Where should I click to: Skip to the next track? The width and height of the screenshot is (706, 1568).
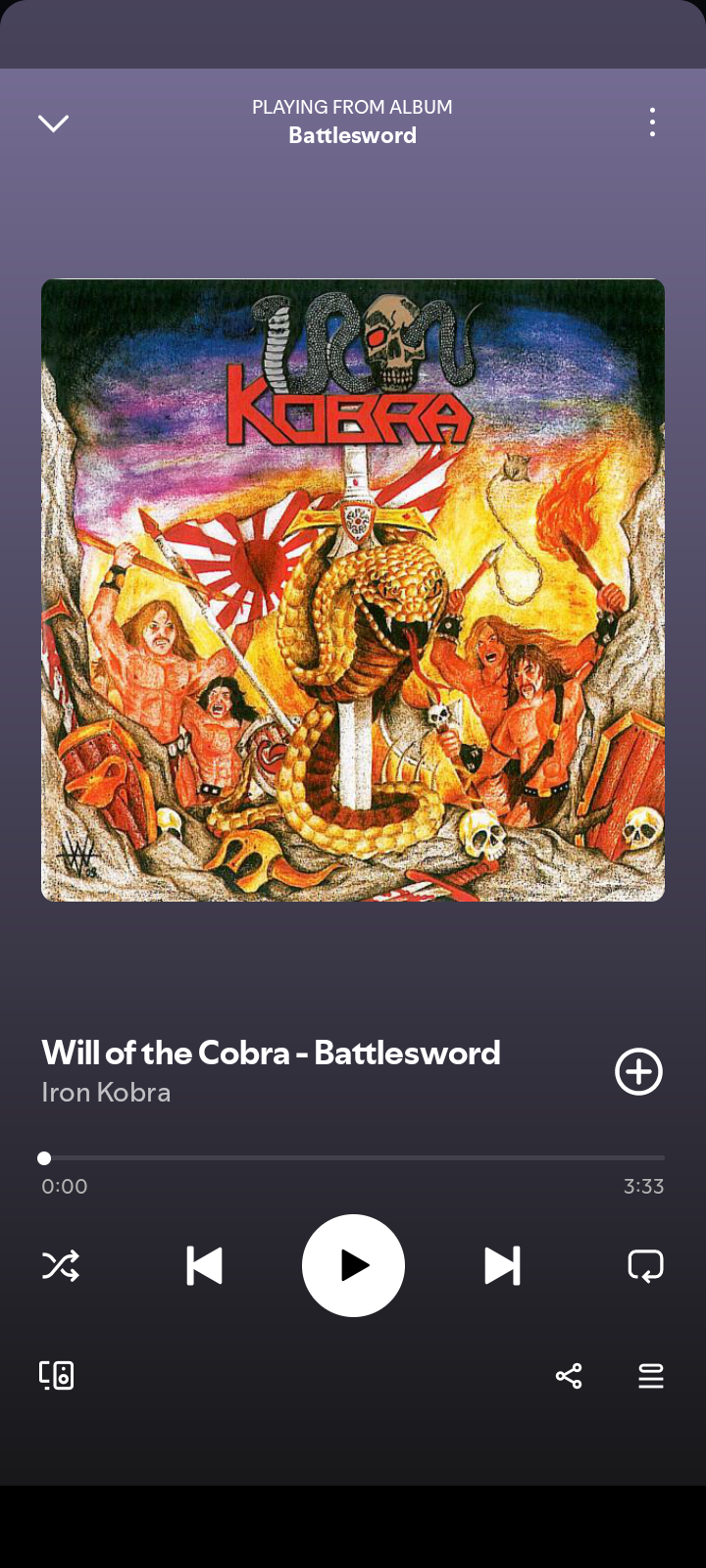[502, 1266]
